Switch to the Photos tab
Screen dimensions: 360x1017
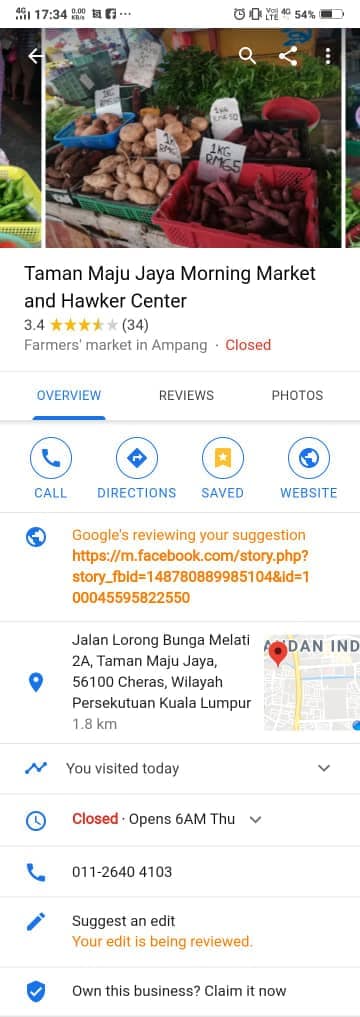(x=297, y=396)
